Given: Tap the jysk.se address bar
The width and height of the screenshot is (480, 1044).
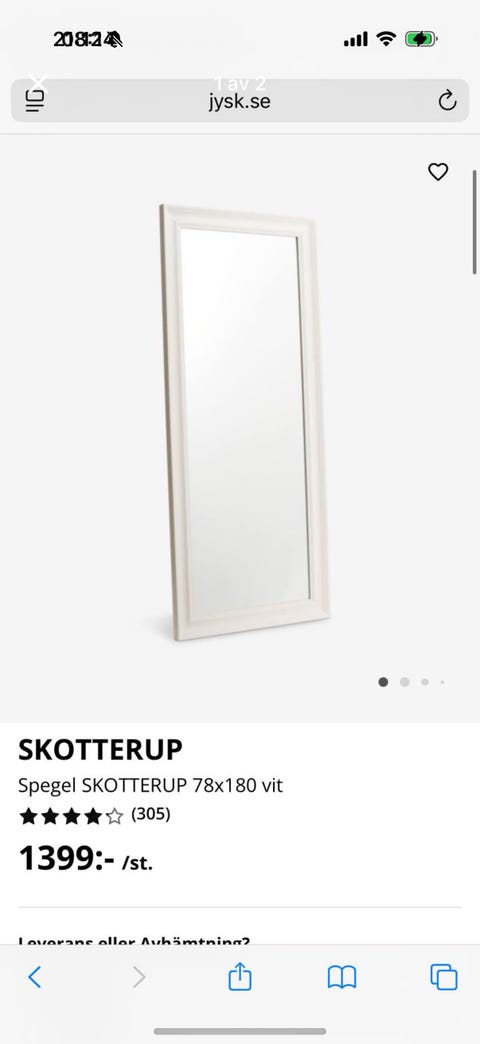Looking at the screenshot, I should tap(240, 101).
